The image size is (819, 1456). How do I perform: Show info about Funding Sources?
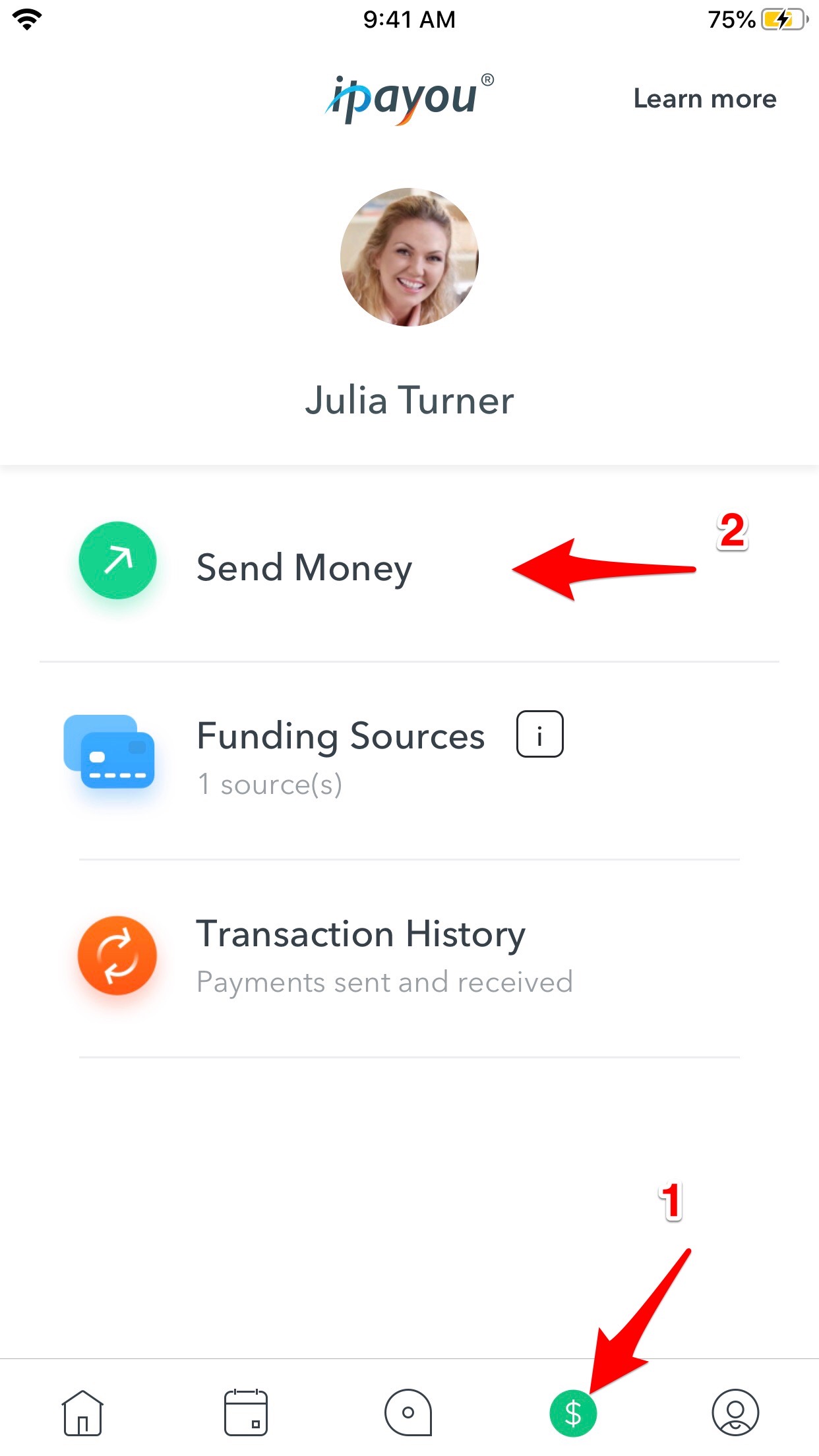click(x=539, y=734)
